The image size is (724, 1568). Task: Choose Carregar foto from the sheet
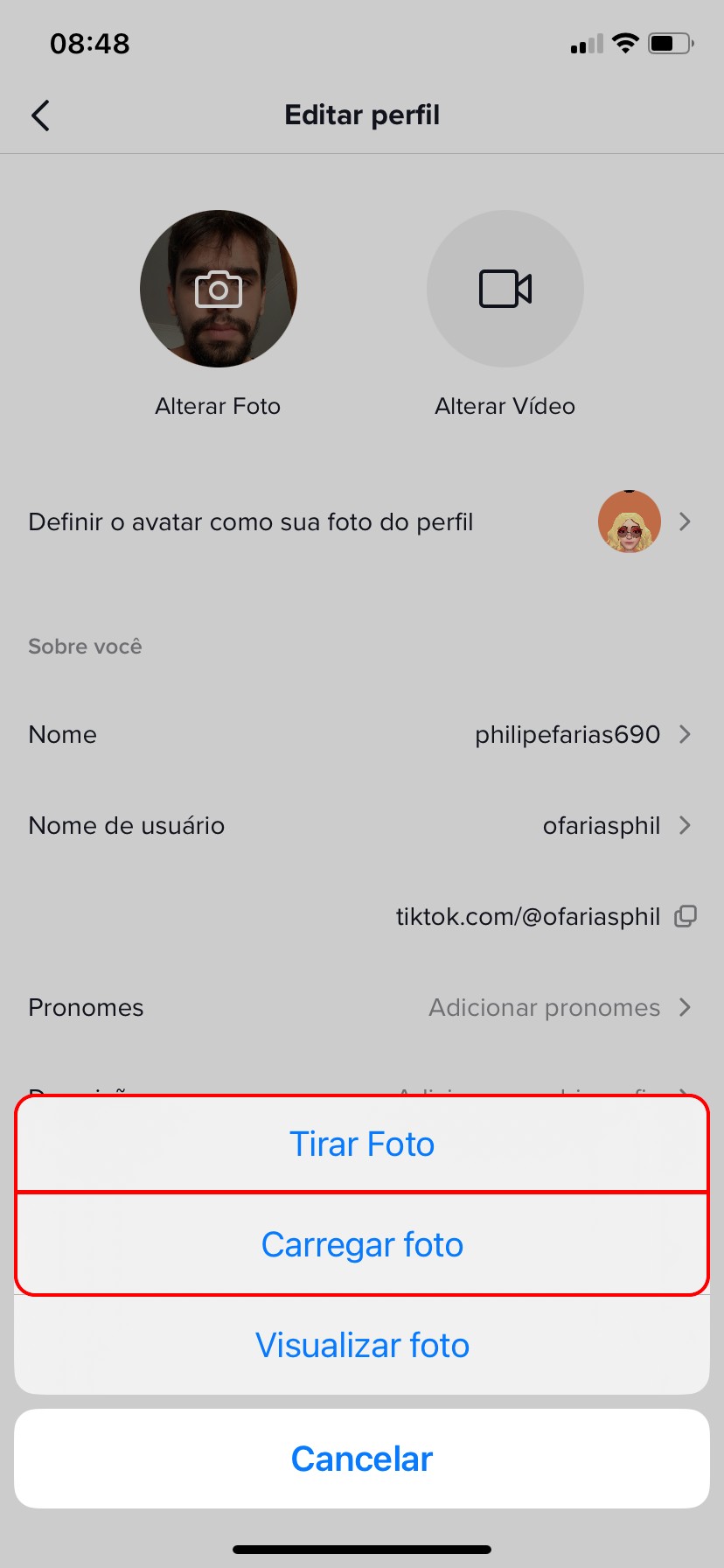click(362, 1243)
